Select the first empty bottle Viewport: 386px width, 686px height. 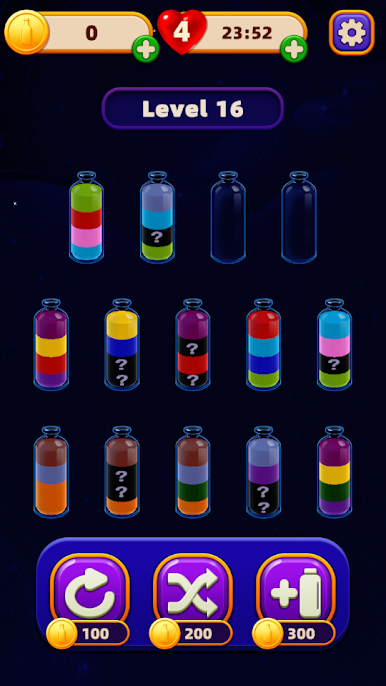(228, 217)
